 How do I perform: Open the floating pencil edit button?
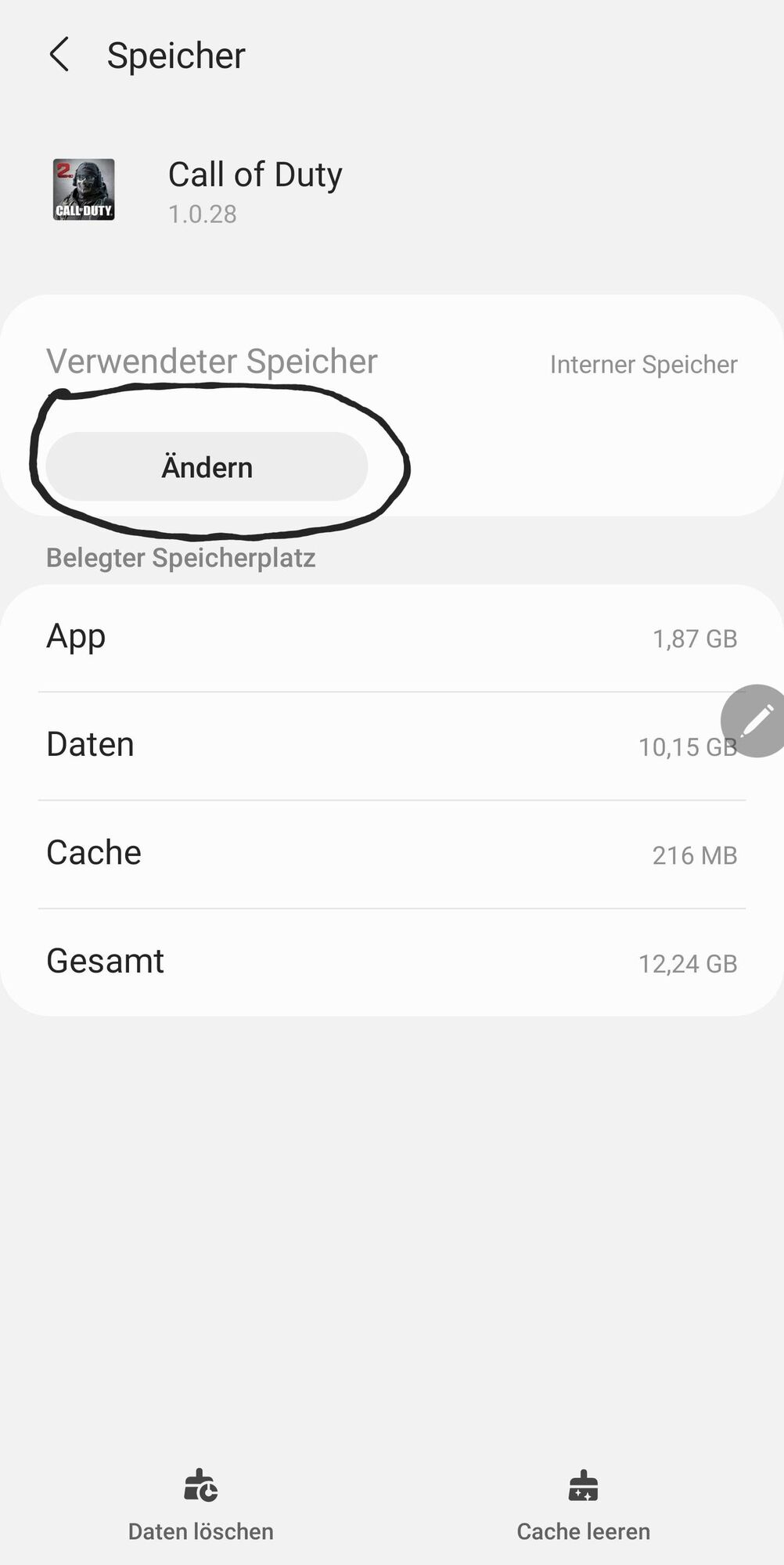pos(755,721)
